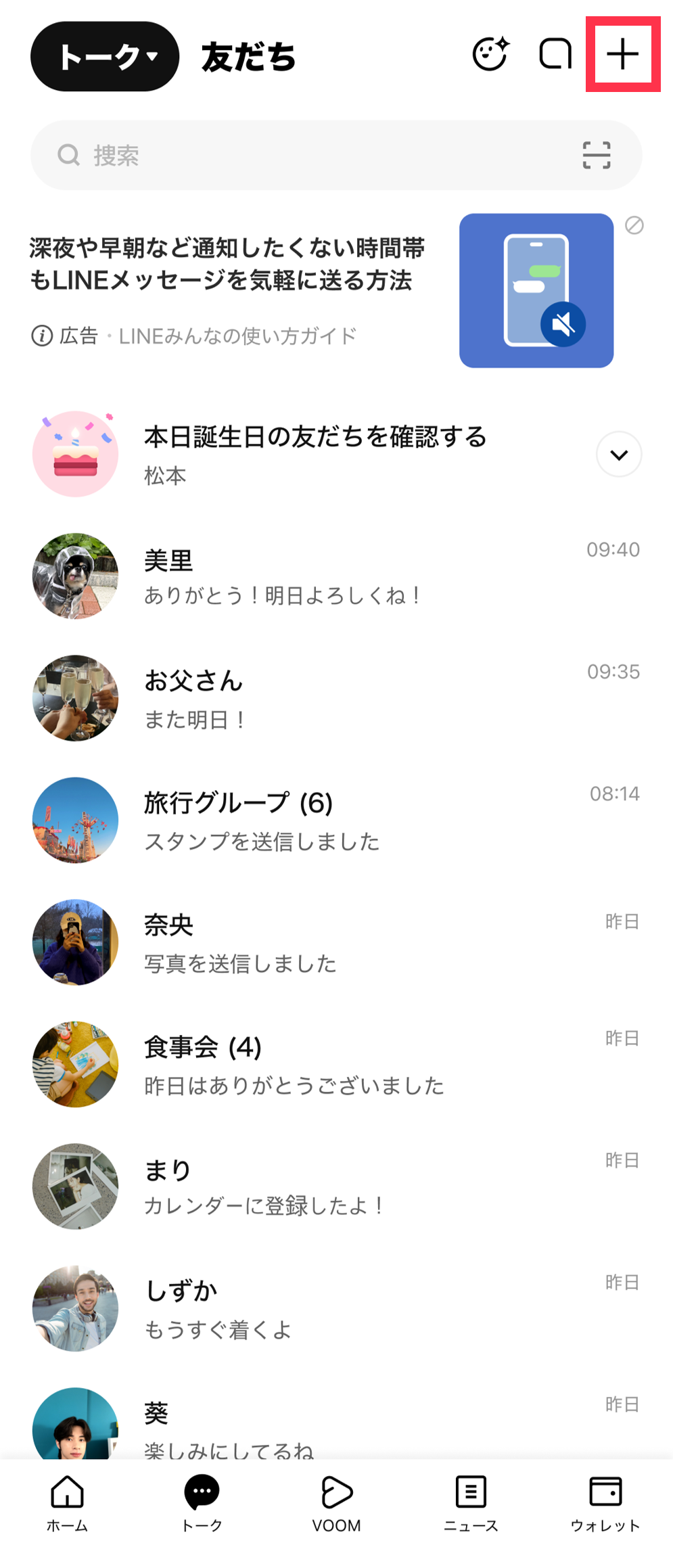Open the AI friend face icon

[x=490, y=54]
